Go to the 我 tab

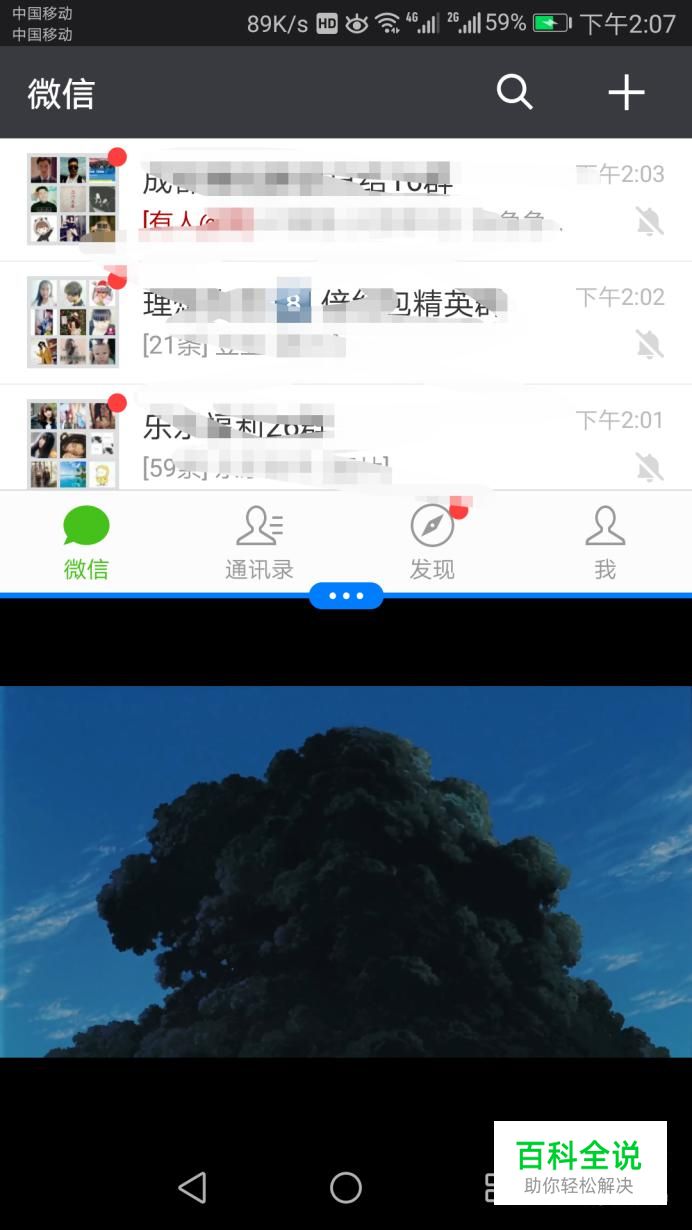[605, 543]
